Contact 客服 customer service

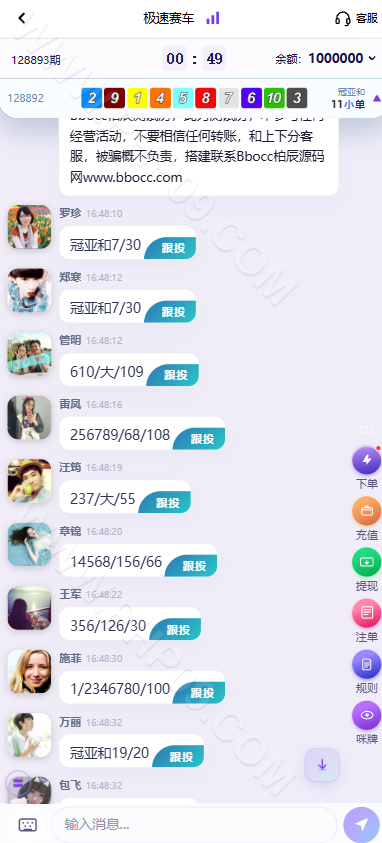click(357, 18)
